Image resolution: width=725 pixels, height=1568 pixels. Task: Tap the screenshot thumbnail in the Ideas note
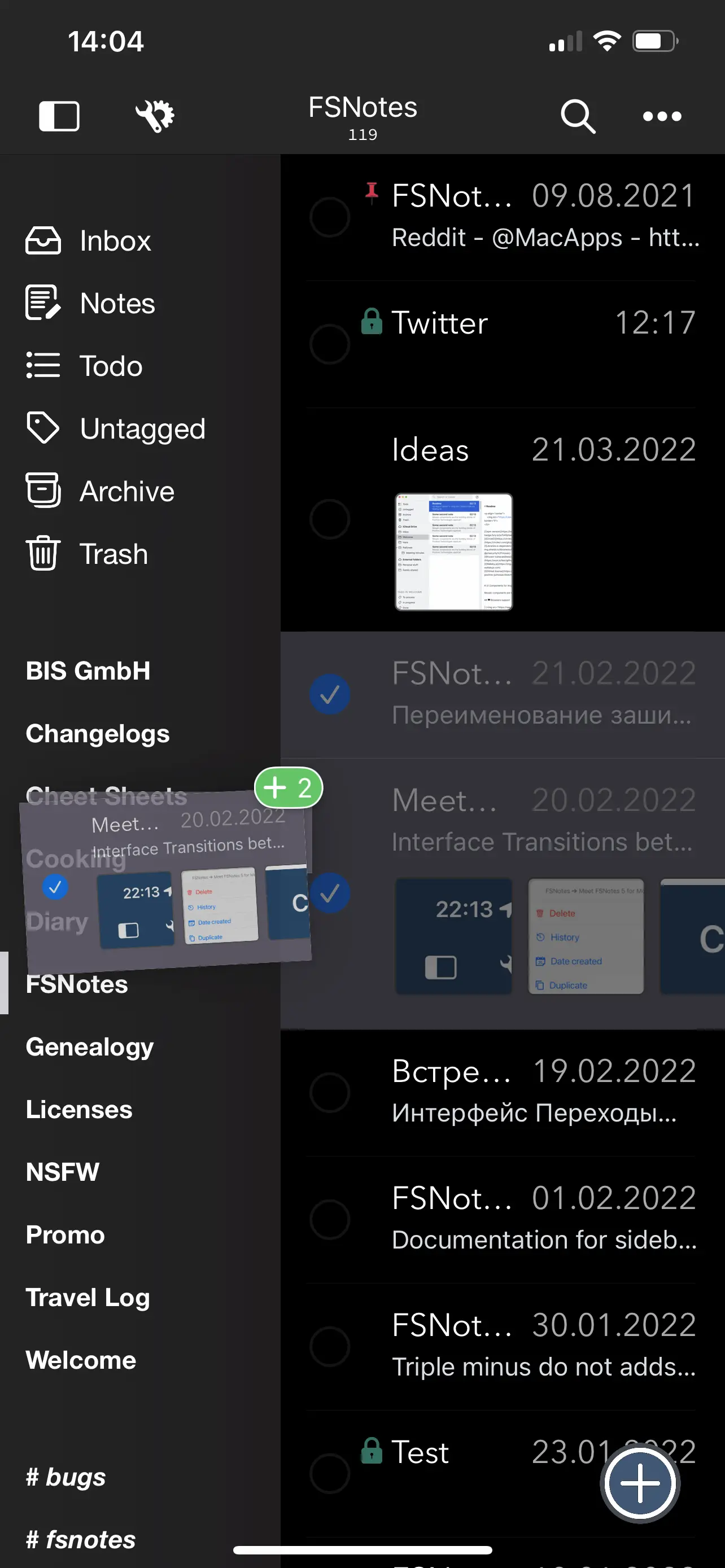[x=454, y=551]
